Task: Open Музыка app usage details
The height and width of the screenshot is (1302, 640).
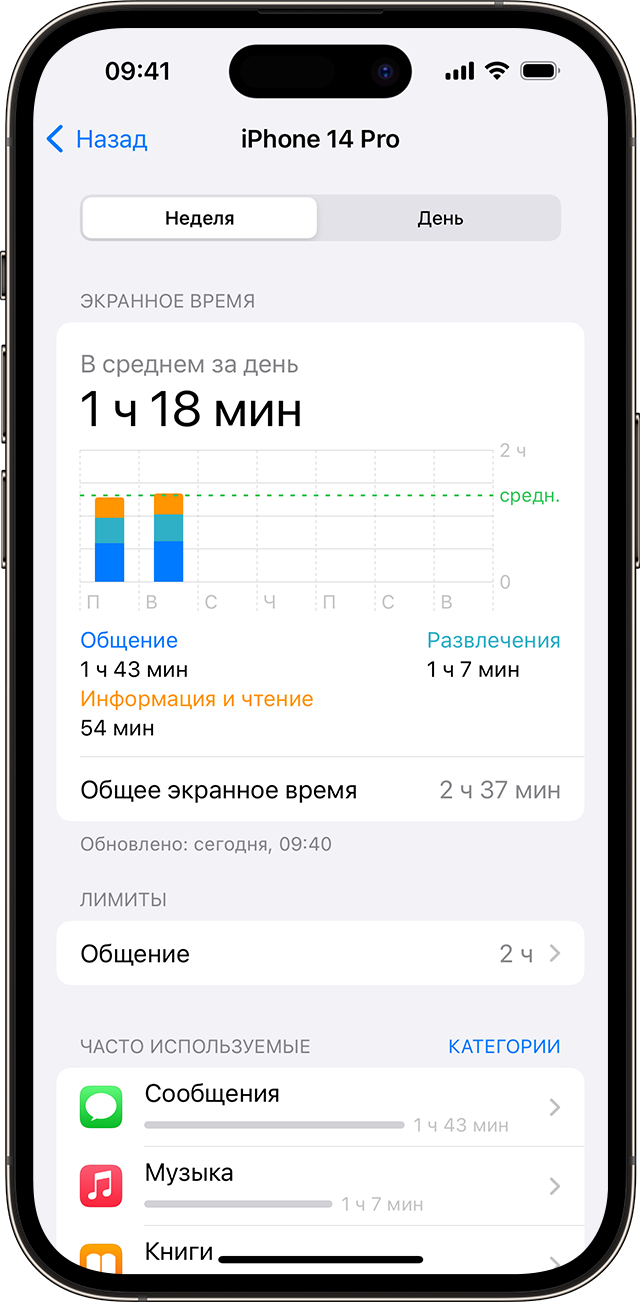Action: [x=320, y=1186]
